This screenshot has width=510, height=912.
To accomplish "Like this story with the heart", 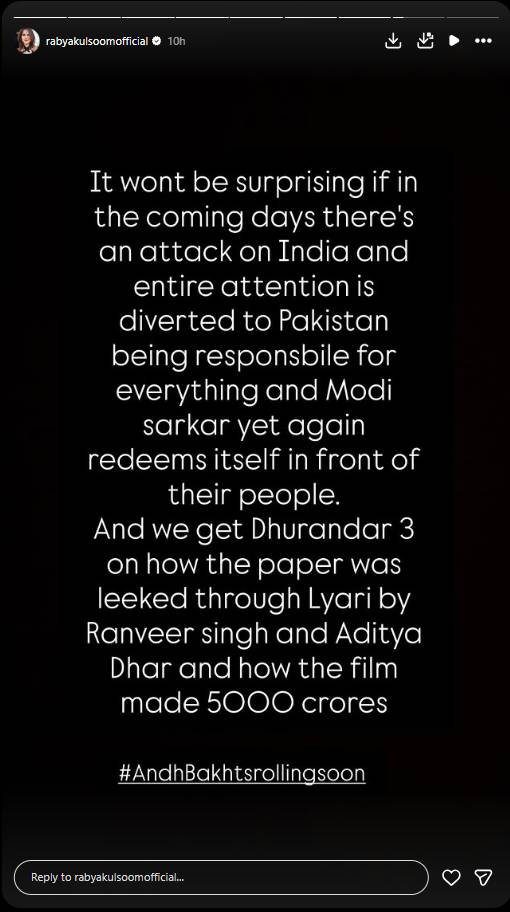I will (x=451, y=877).
